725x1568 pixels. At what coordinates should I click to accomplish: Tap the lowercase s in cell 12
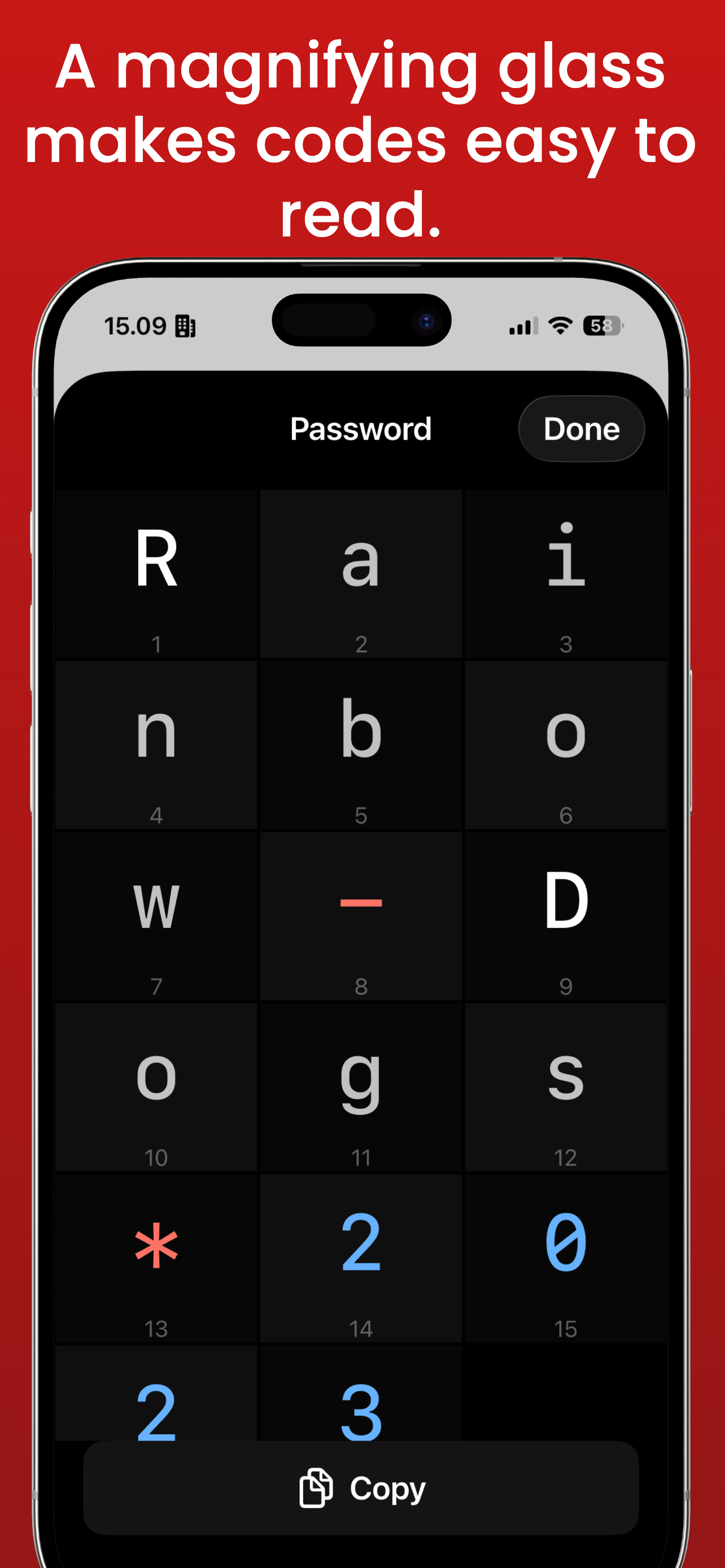(x=566, y=1078)
